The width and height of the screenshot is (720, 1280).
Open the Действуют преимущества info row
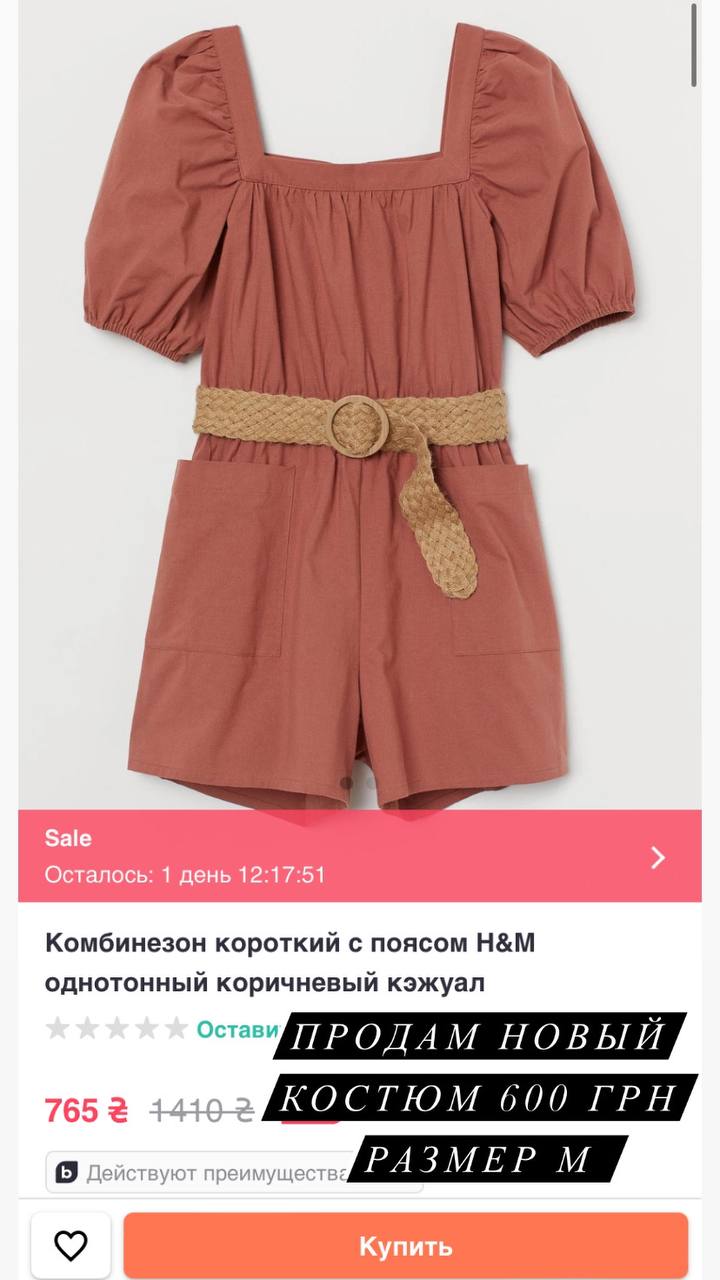coord(234,1172)
